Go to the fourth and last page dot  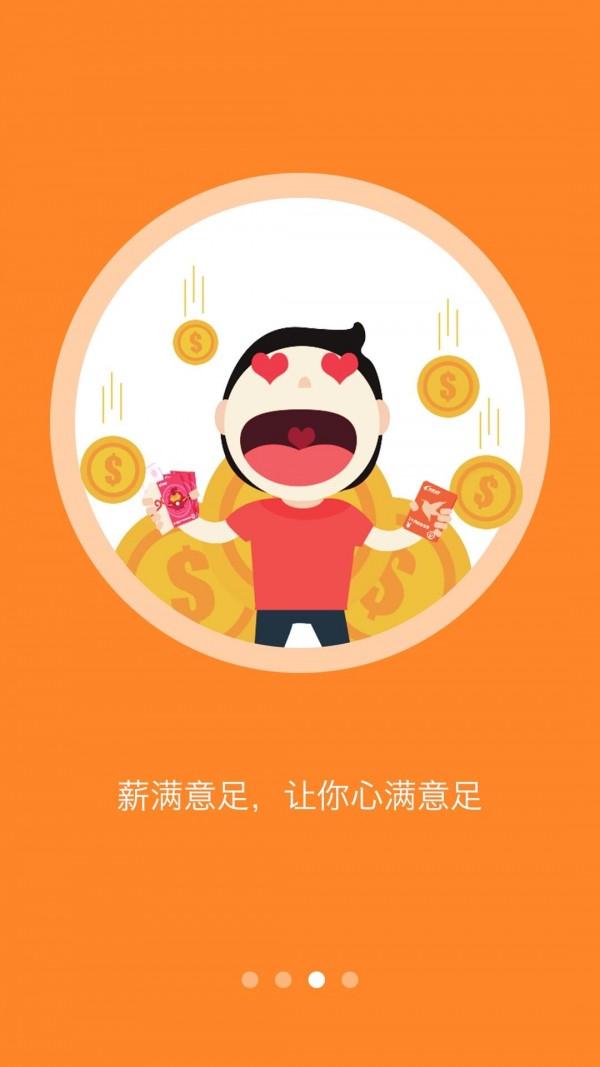[x=349, y=980]
